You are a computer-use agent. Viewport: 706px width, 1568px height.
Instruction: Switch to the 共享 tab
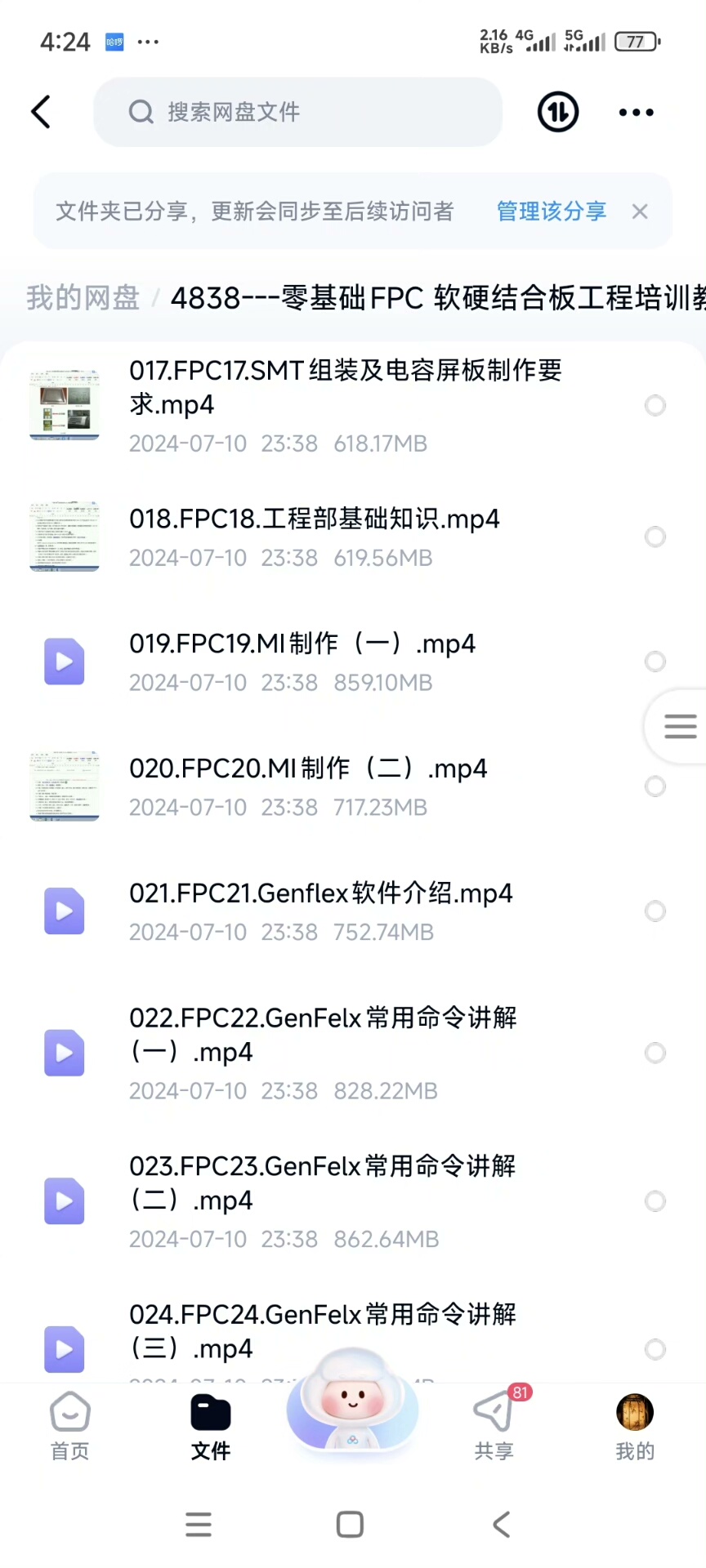(x=494, y=1426)
